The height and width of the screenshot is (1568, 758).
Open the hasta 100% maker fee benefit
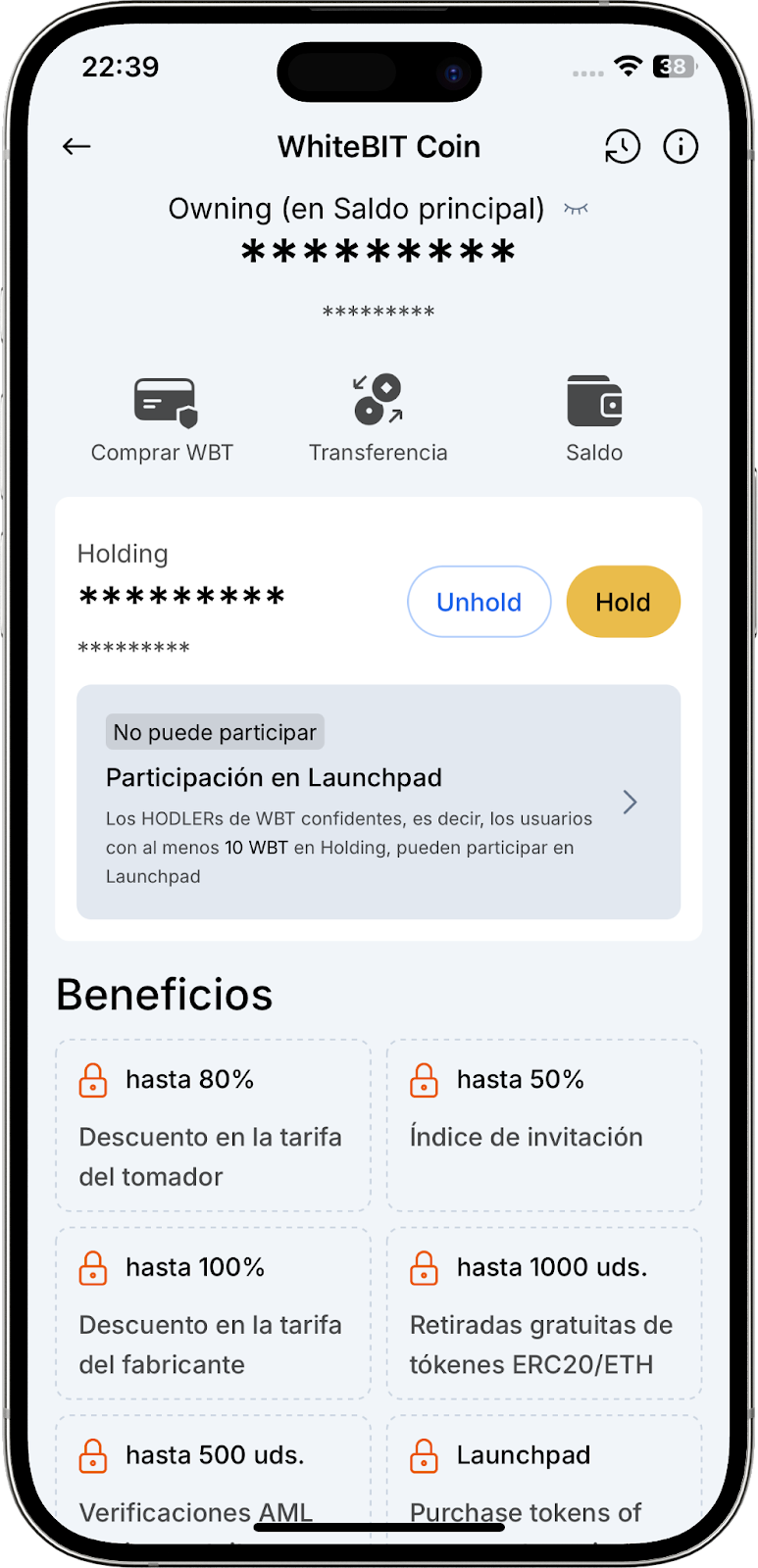tap(213, 1313)
